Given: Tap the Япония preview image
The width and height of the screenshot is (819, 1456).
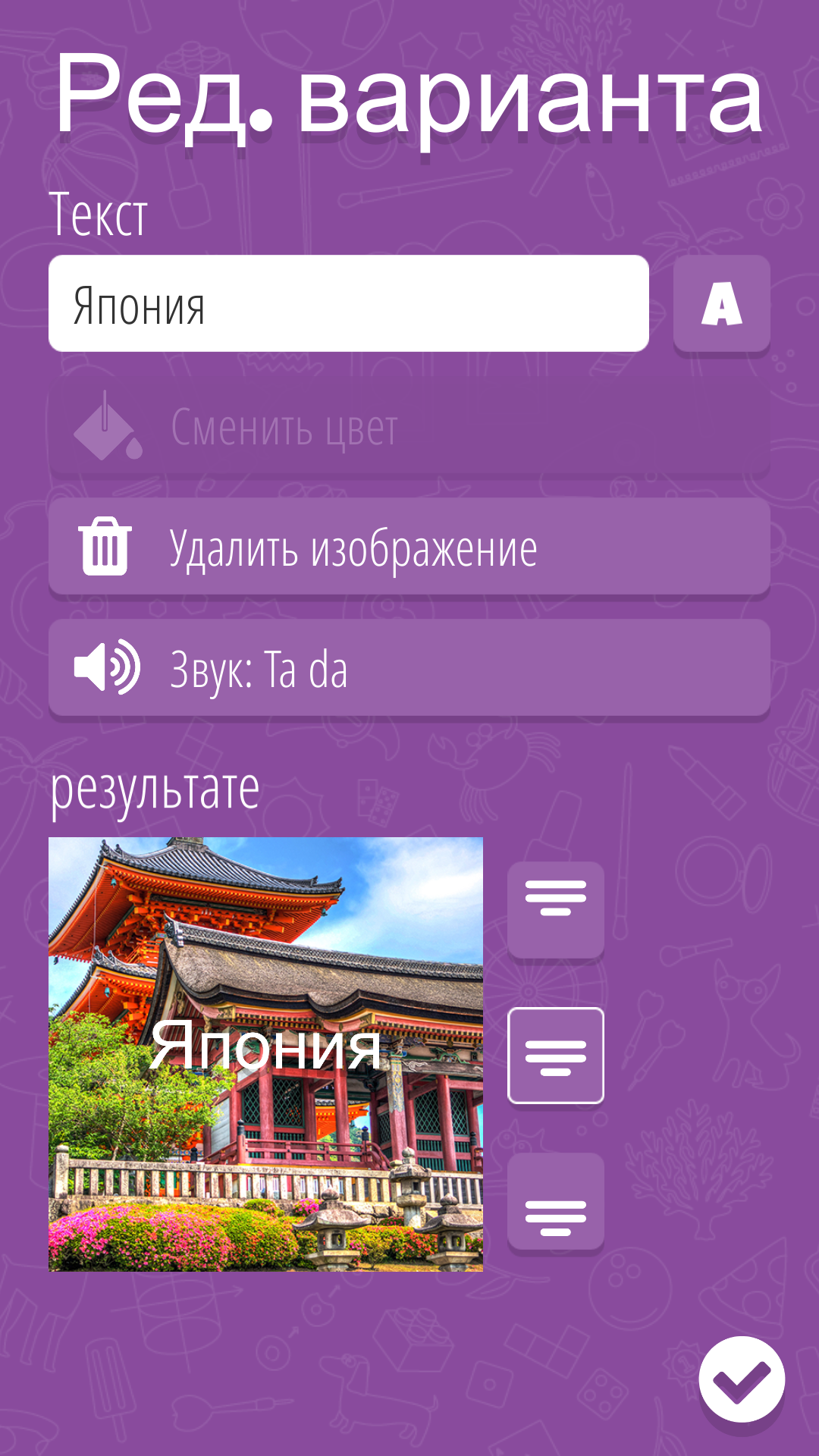Looking at the screenshot, I should 265,1054.
